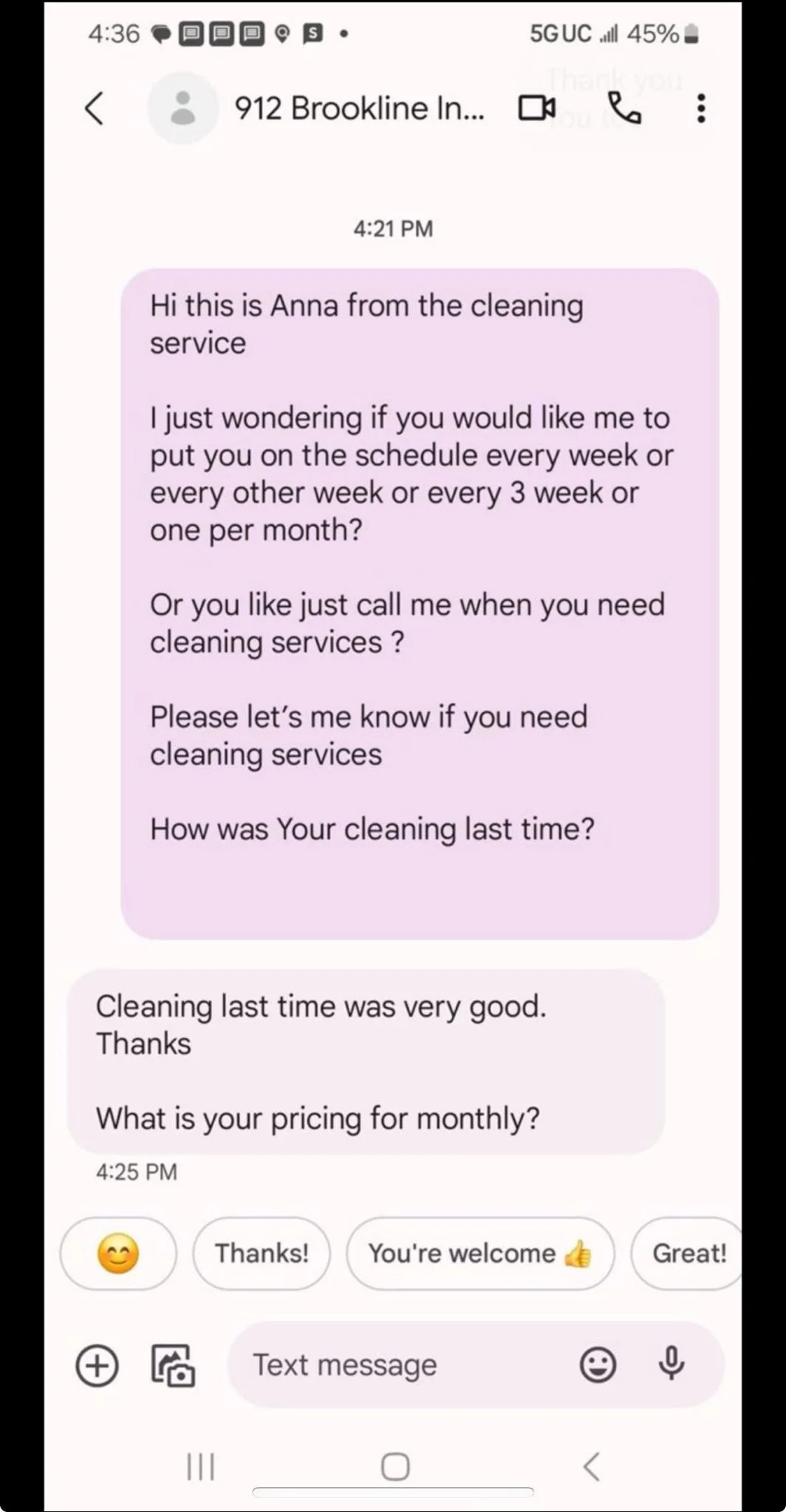The height and width of the screenshot is (1512, 786).
Task: Call this contact by phone
Action: pyautogui.click(x=625, y=109)
